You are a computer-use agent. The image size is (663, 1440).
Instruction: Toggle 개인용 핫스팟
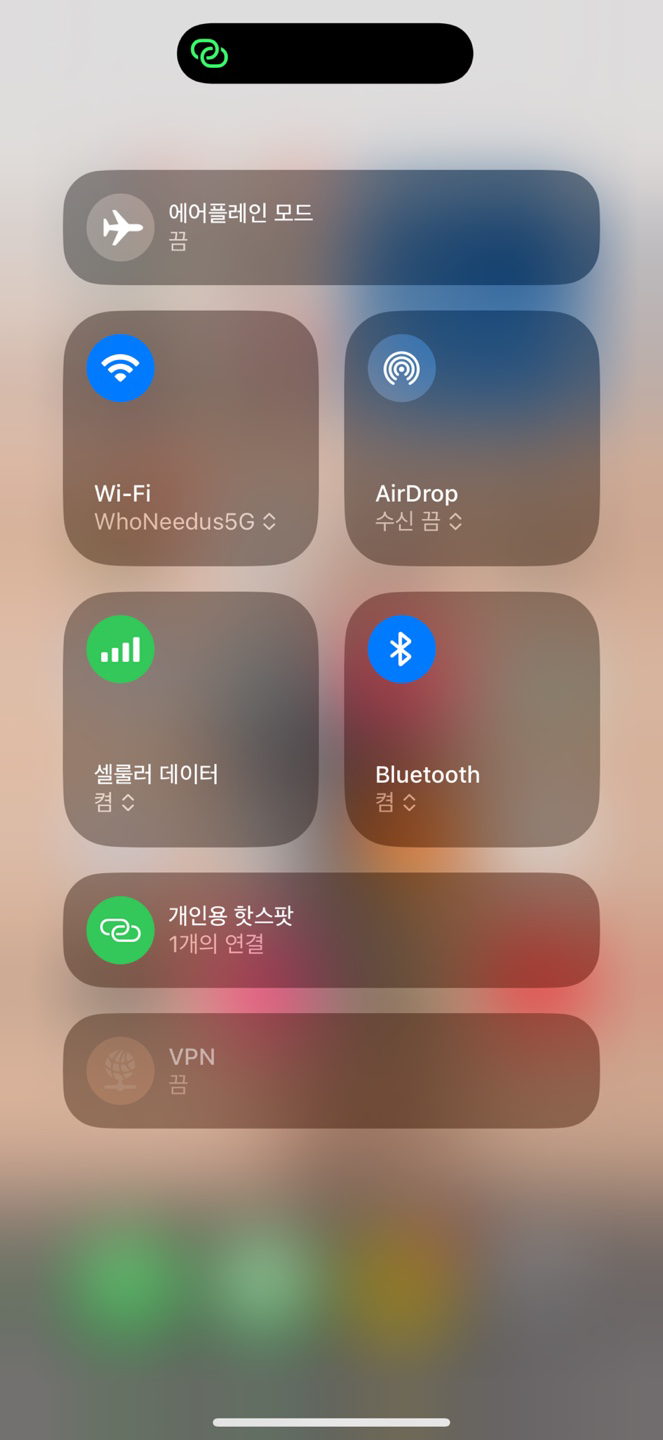(121, 931)
